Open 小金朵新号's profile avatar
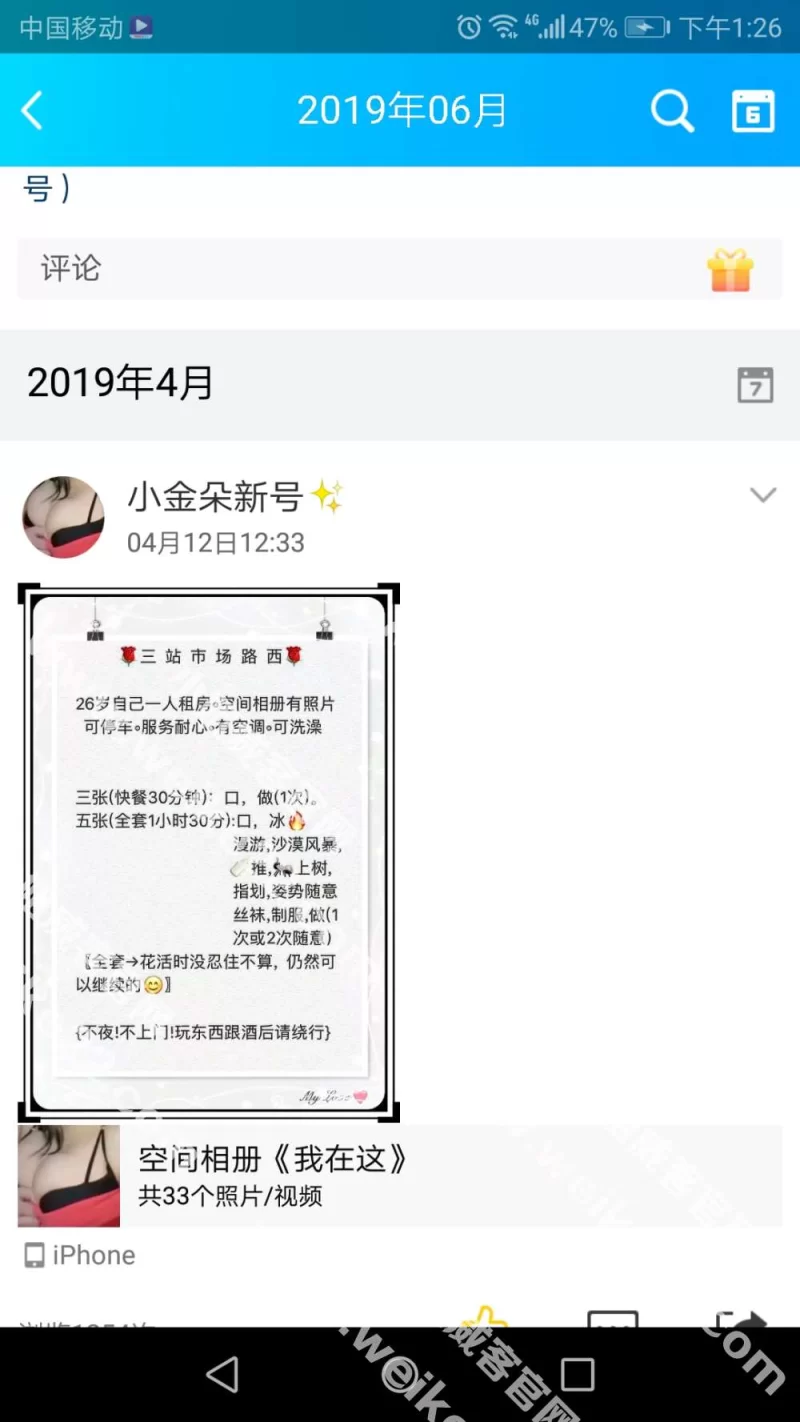This screenshot has height=1422, width=800. pos(63,517)
